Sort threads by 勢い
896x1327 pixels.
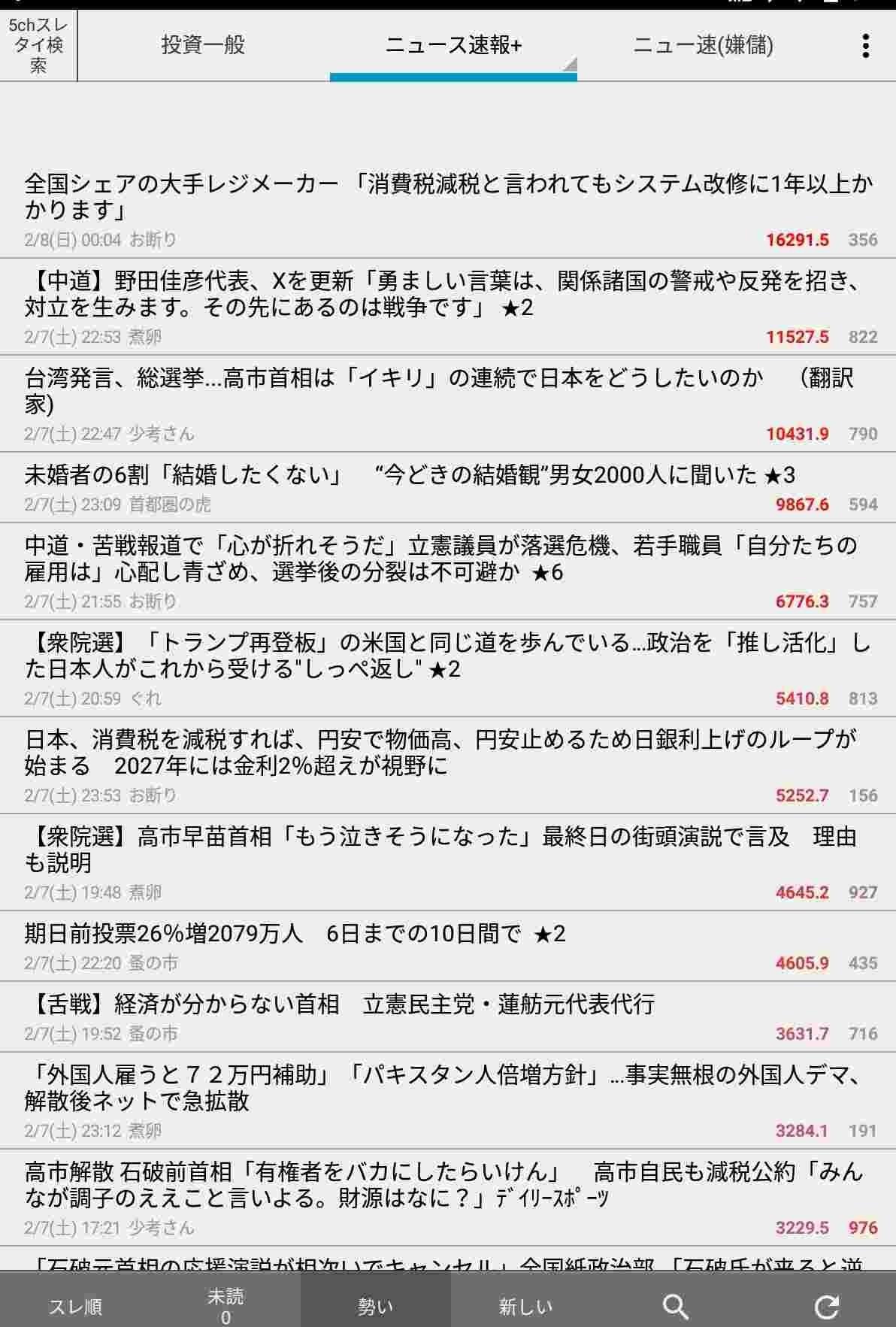376,1307
